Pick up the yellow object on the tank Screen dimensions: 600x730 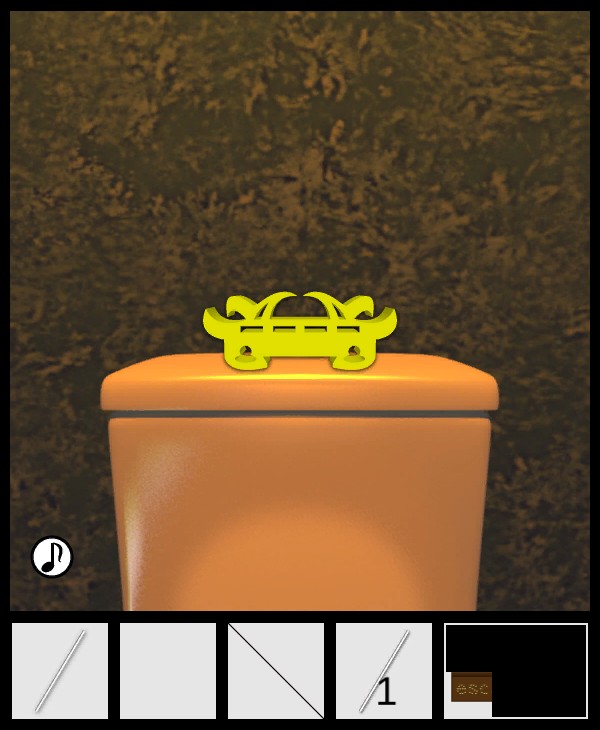(x=299, y=333)
